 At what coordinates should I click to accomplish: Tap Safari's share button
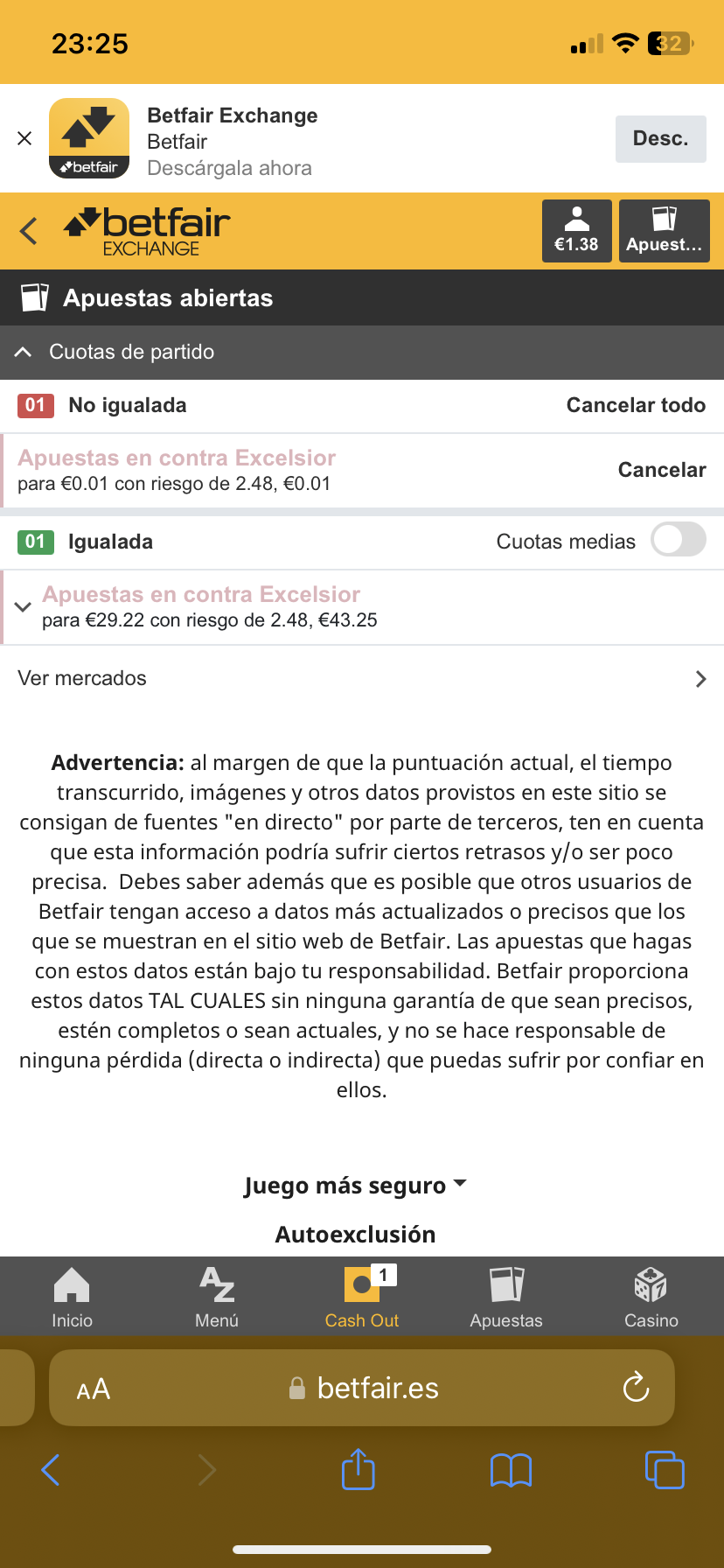(x=358, y=1470)
